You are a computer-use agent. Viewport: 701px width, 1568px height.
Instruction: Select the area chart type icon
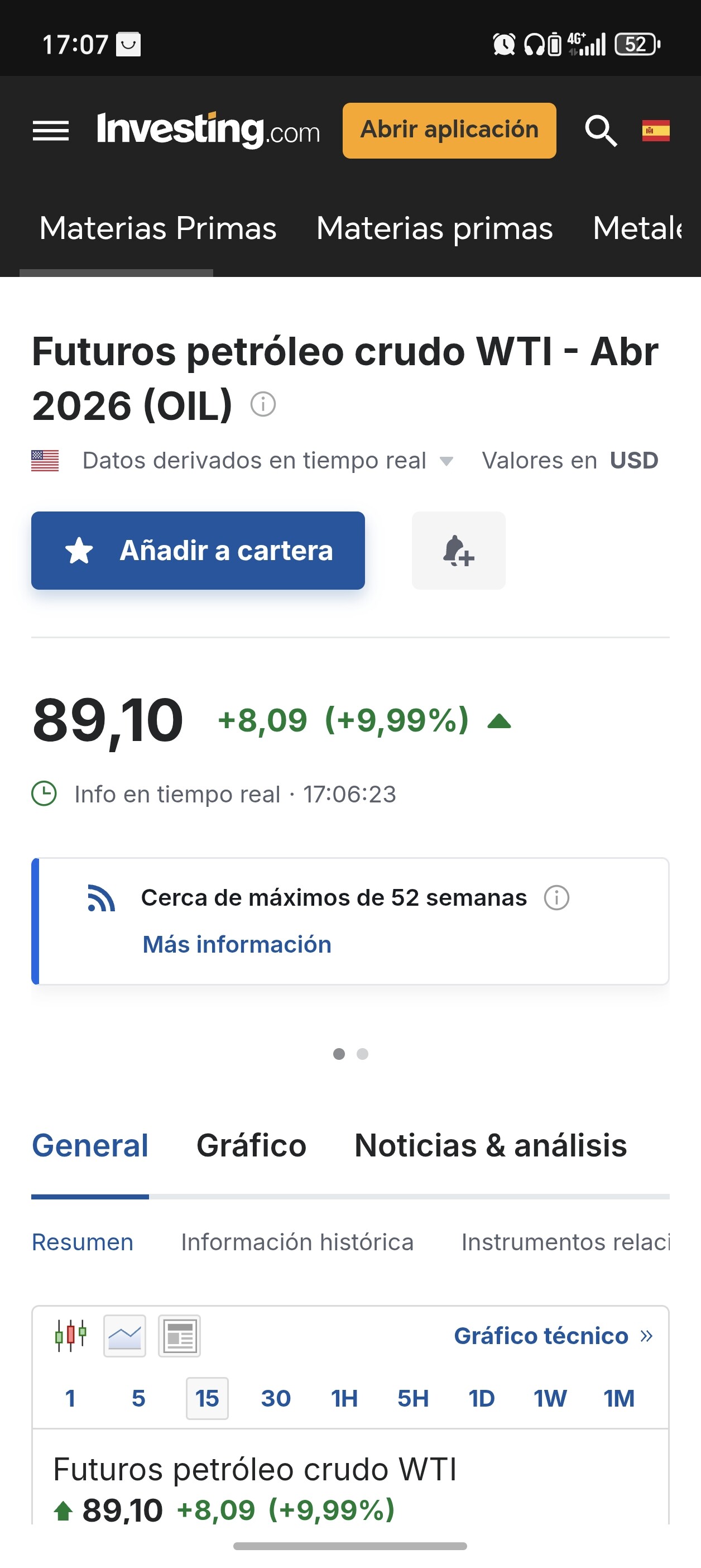coord(125,1336)
